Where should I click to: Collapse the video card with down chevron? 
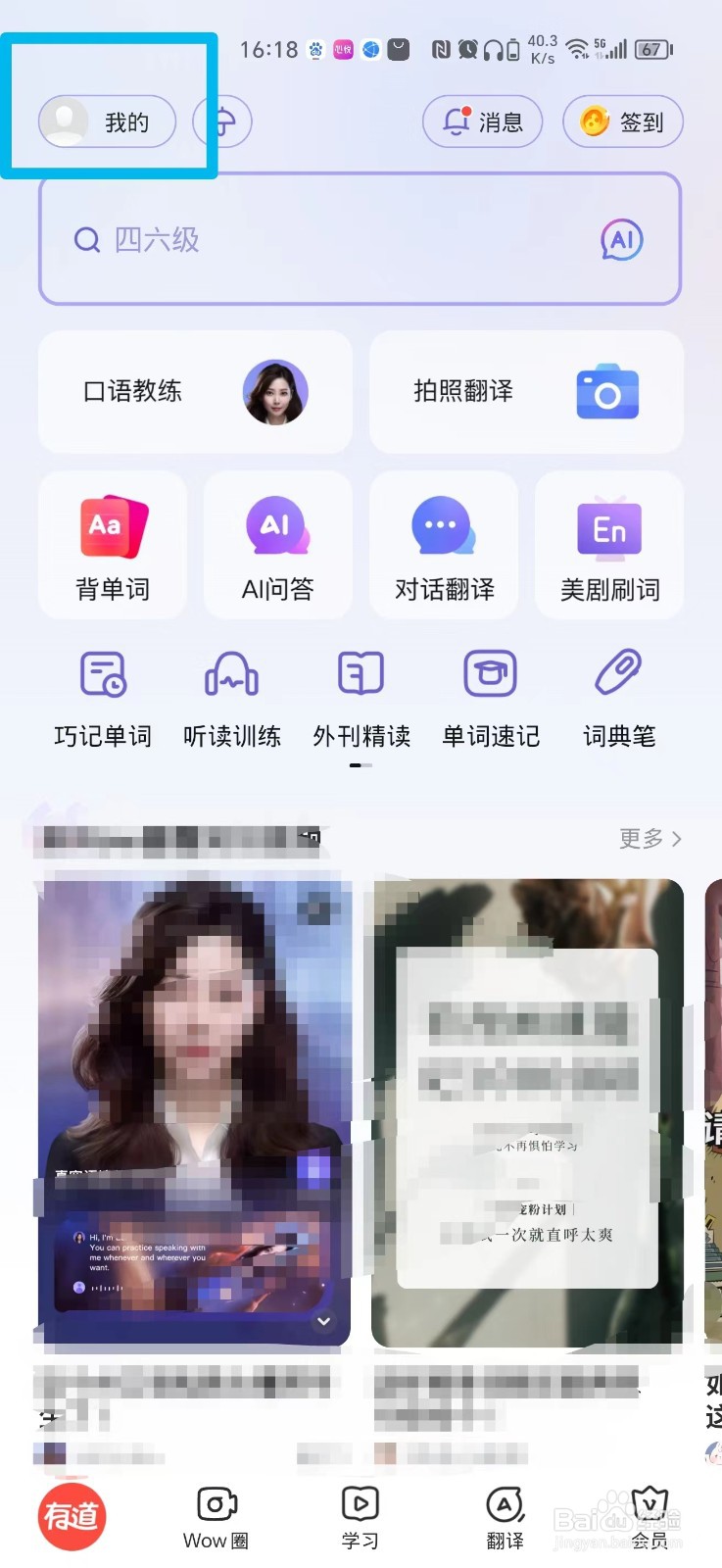coord(323,1322)
